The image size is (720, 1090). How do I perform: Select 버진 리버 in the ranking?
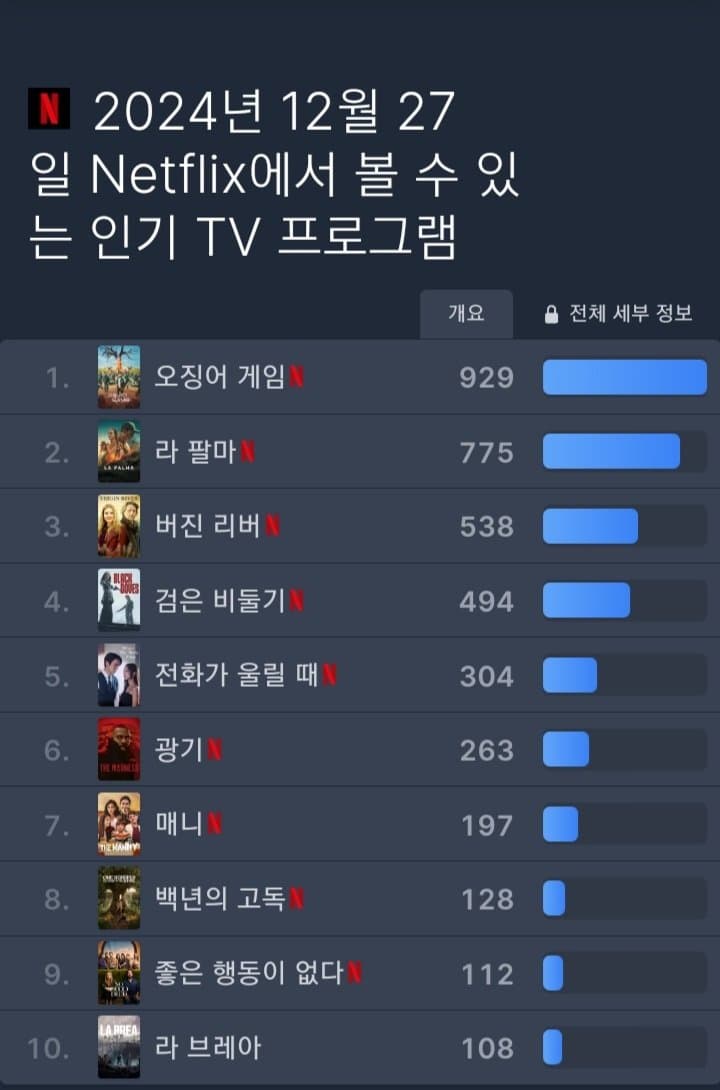(208, 526)
